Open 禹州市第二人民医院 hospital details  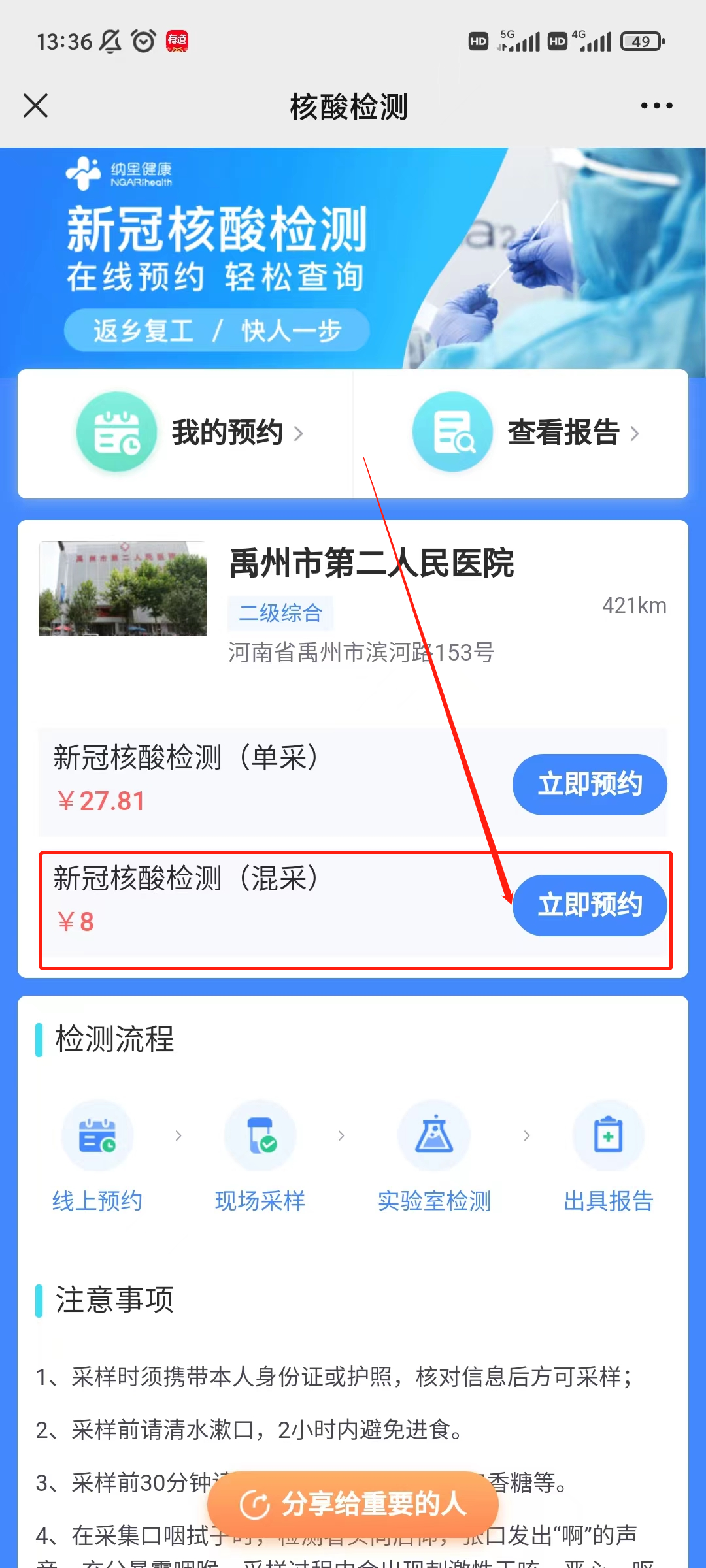[371, 563]
